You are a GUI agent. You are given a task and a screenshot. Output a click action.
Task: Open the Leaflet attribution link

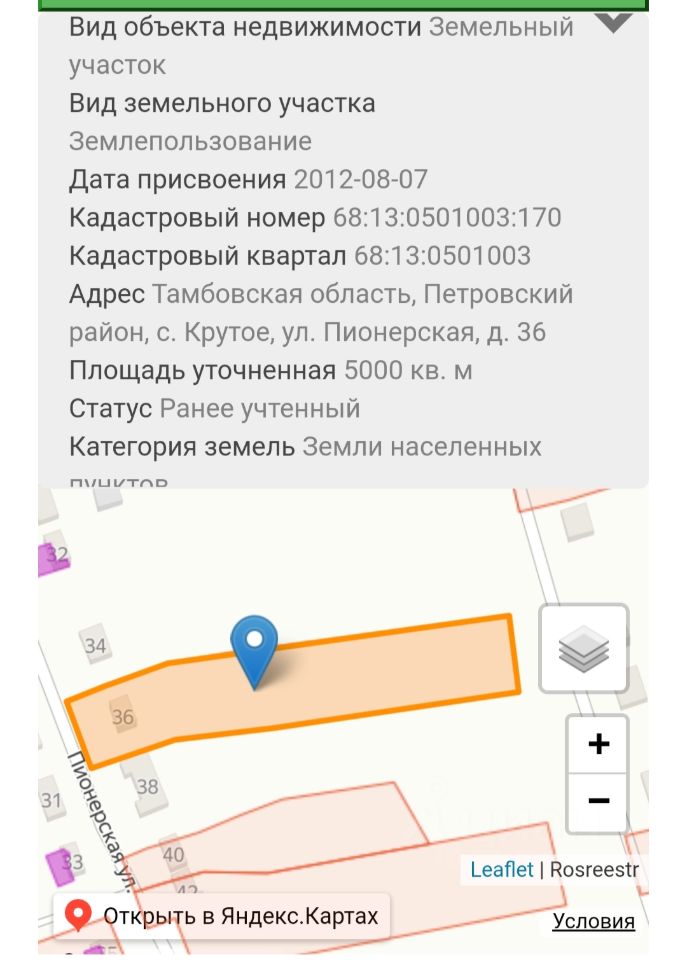point(502,869)
